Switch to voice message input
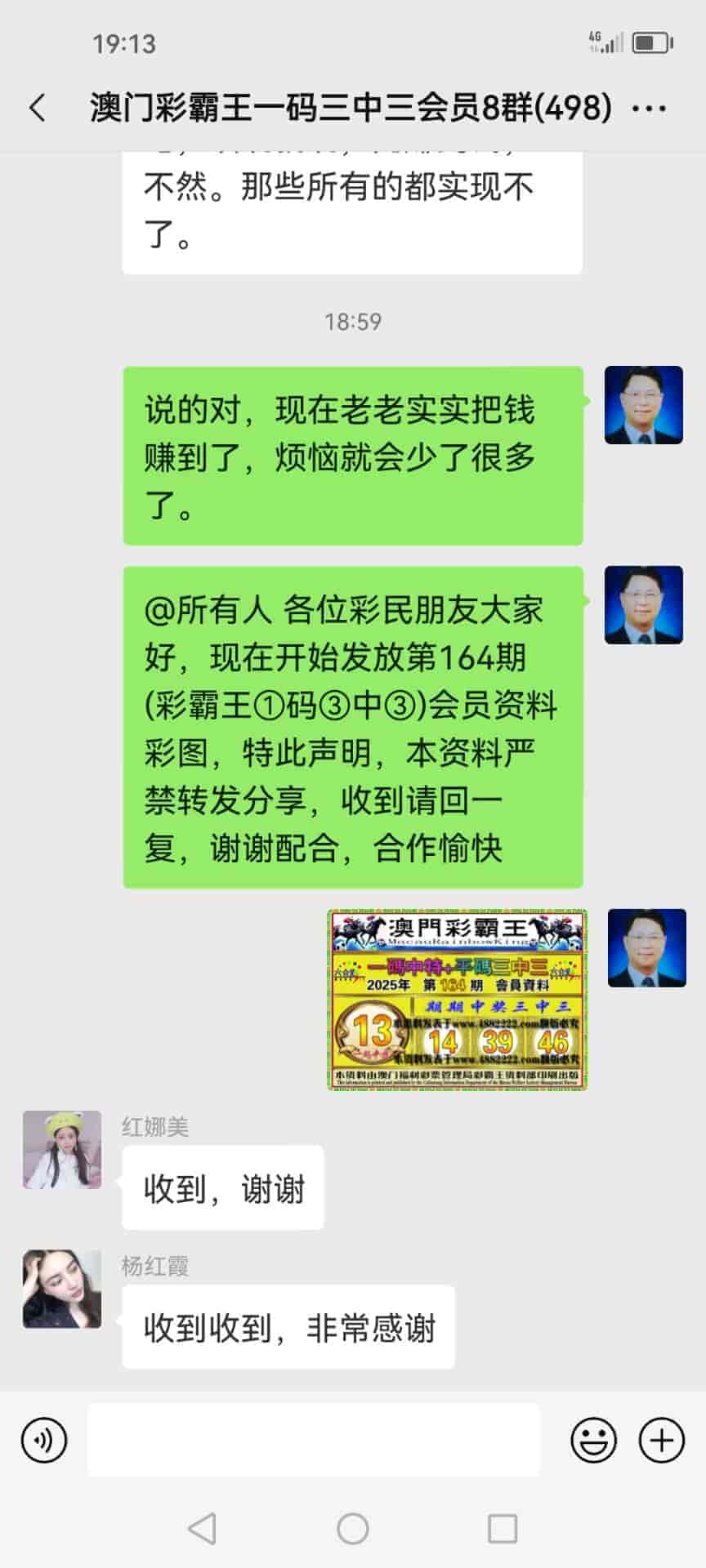Screen dimensions: 706x1568 click(x=44, y=1440)
